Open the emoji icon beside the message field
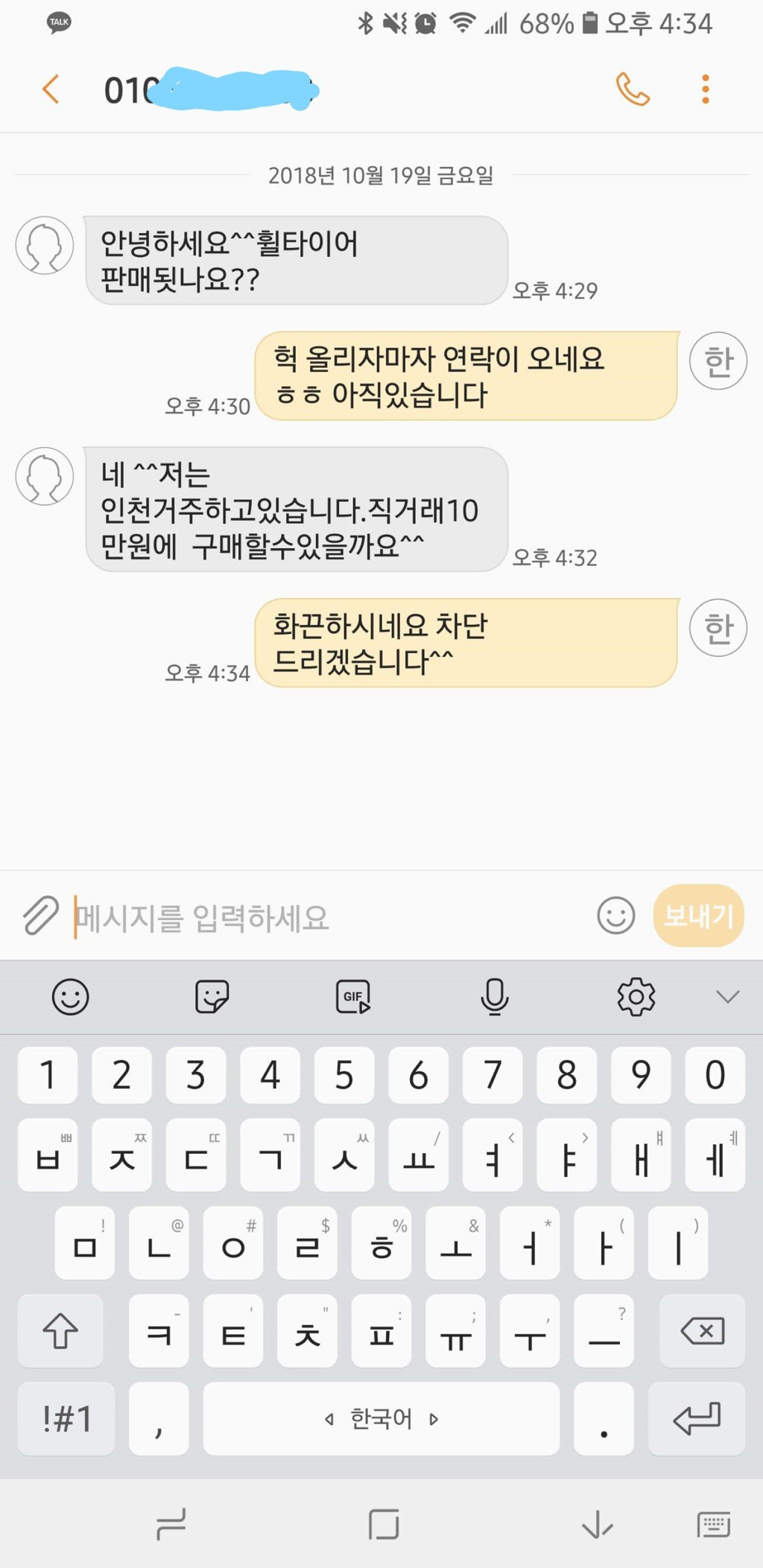The image size is (763, 1568). click(x=615, y=916)
